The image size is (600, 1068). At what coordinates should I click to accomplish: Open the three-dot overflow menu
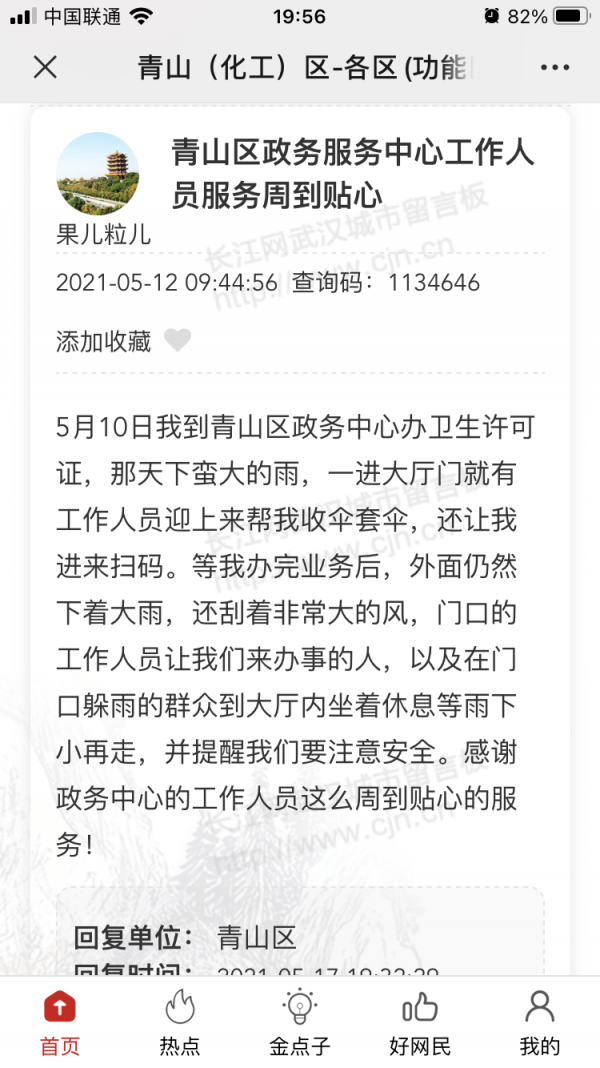tap(554, 68)
